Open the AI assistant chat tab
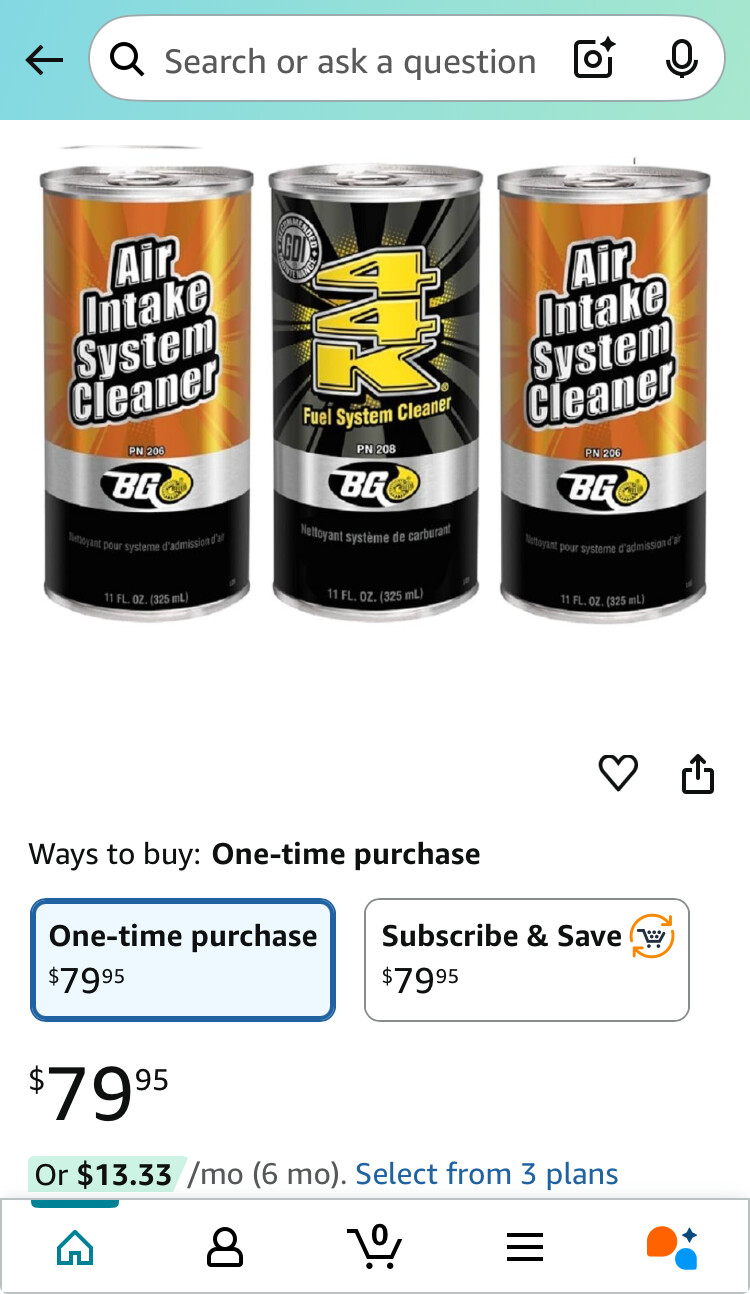Viewport: 750px width, 1294px height. point(672,1247)
